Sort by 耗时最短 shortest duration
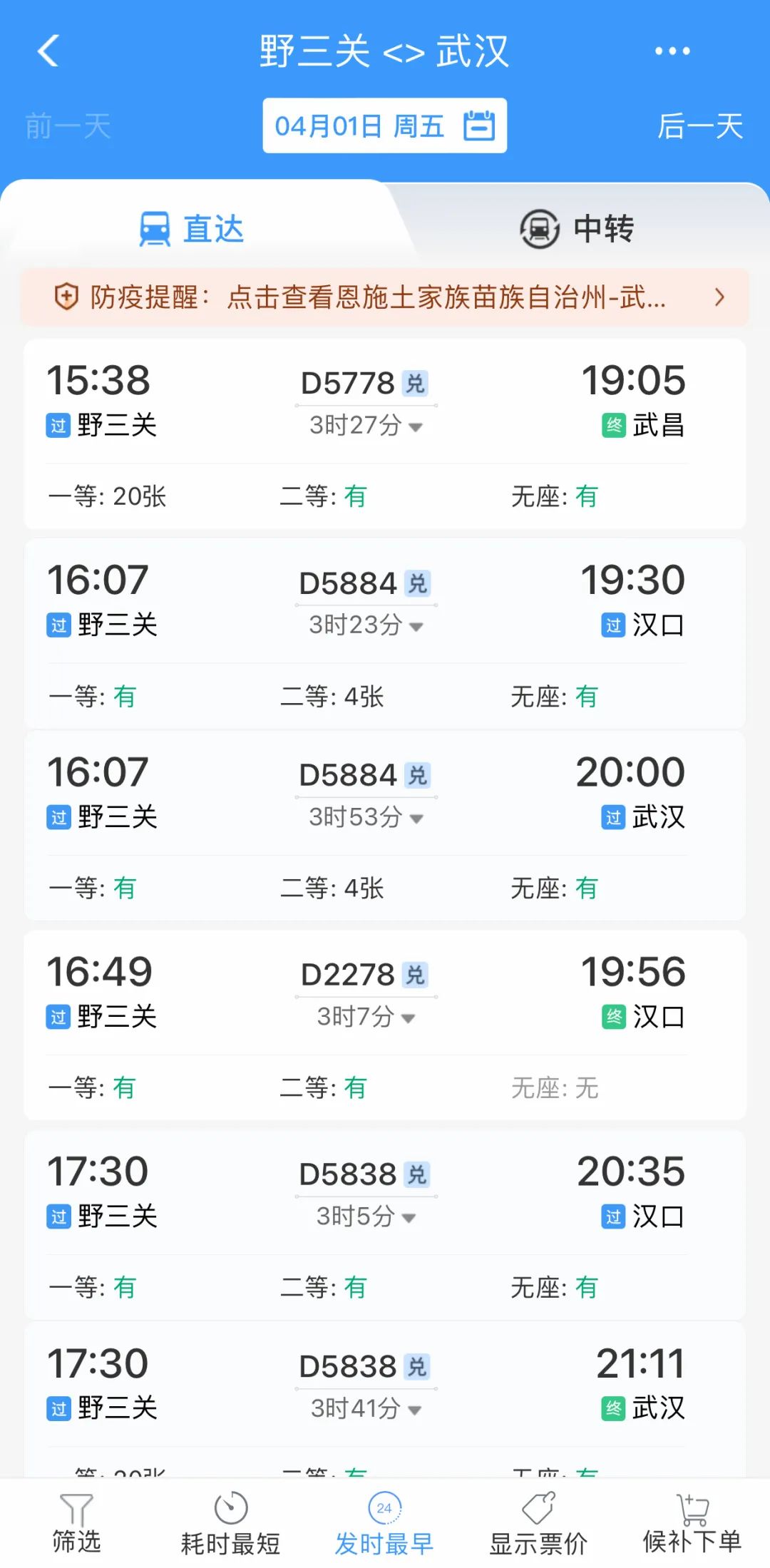Screen dimensions: 770x1568 [x=230, y=1524]
